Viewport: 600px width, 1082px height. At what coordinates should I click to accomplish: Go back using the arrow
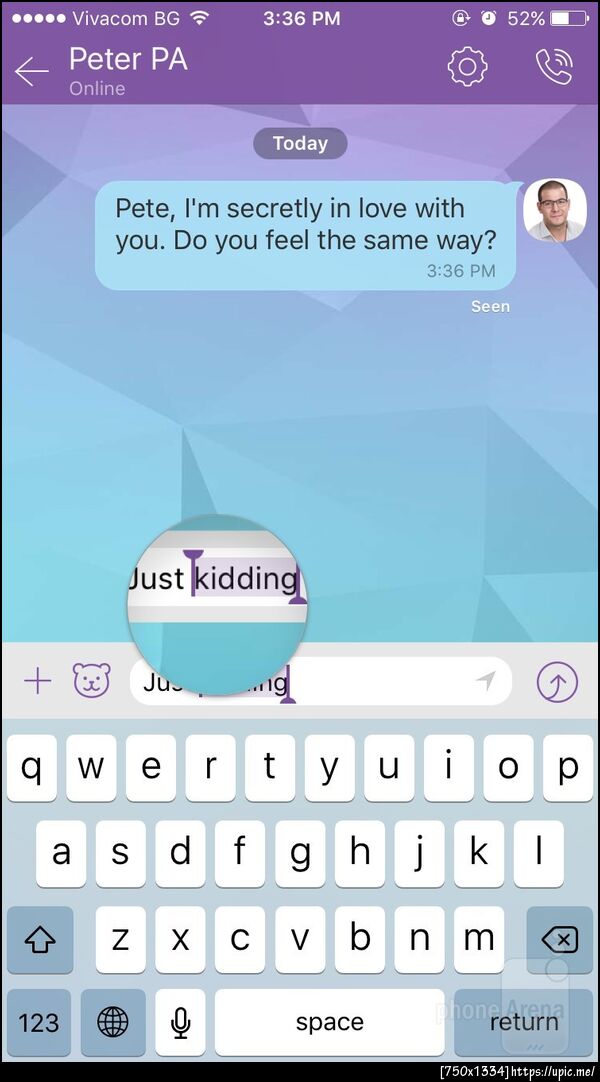coord(32,71)
